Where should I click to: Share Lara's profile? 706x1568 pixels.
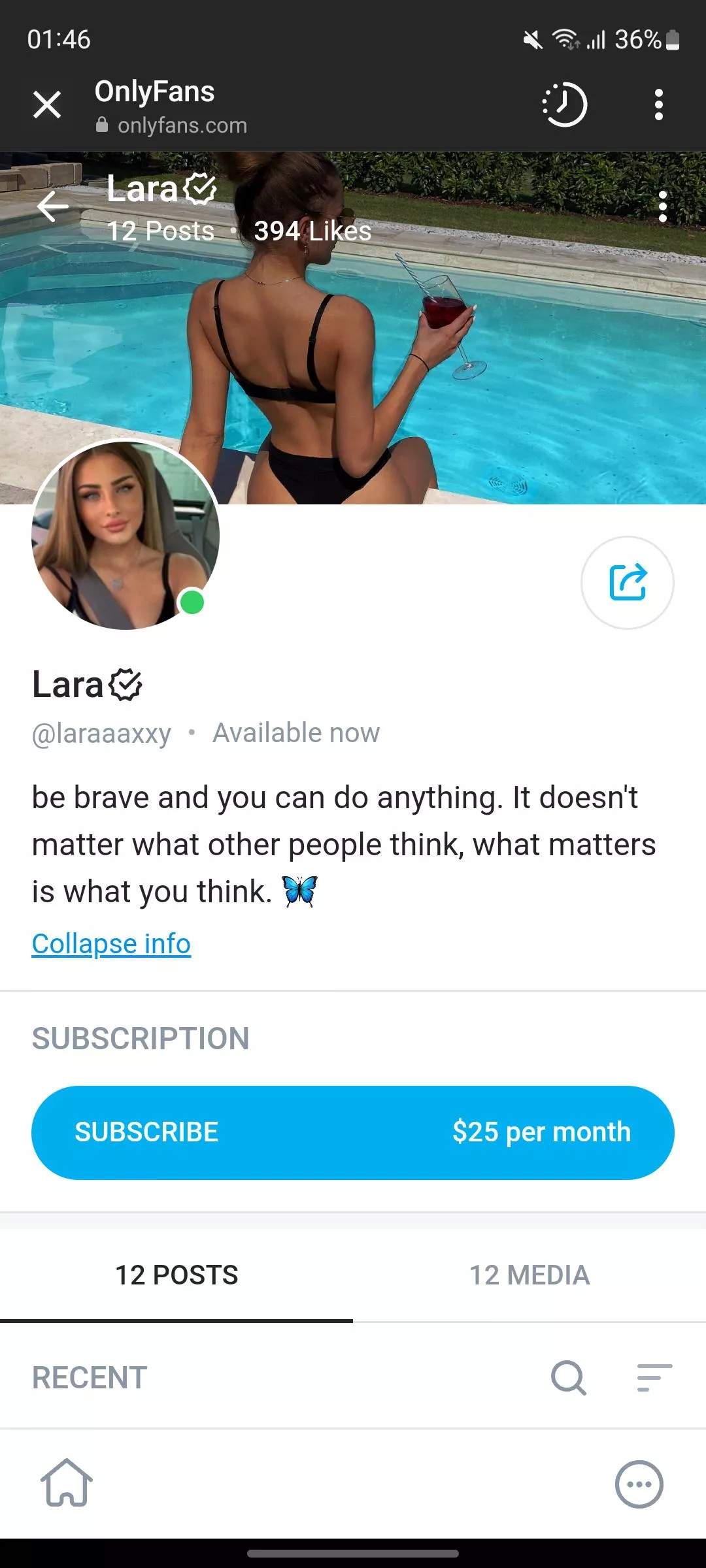tap(627, 582)
